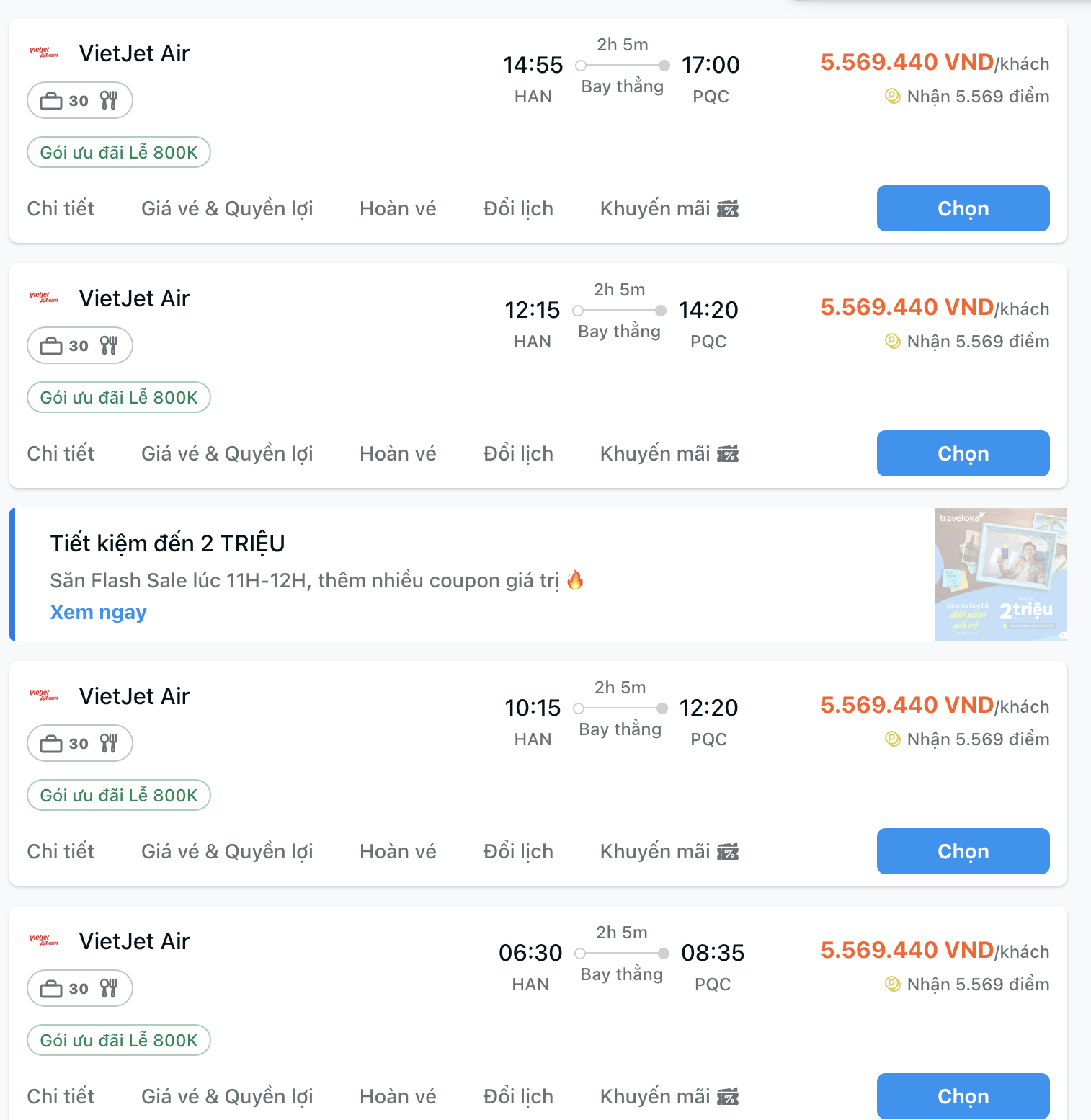The height and width of the screenshot is (1120, 1091).
Task: Click the Traveloka promo banner image
Action: pyautogui.click(x=1000, y=574)
